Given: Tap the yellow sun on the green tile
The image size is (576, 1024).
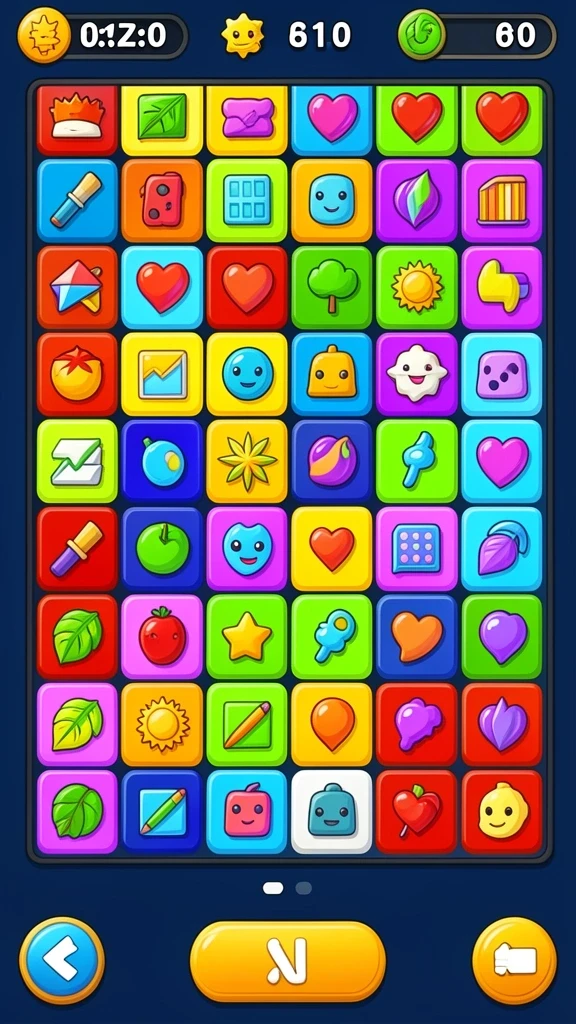Looking at the screenshot, I should 417,287.
